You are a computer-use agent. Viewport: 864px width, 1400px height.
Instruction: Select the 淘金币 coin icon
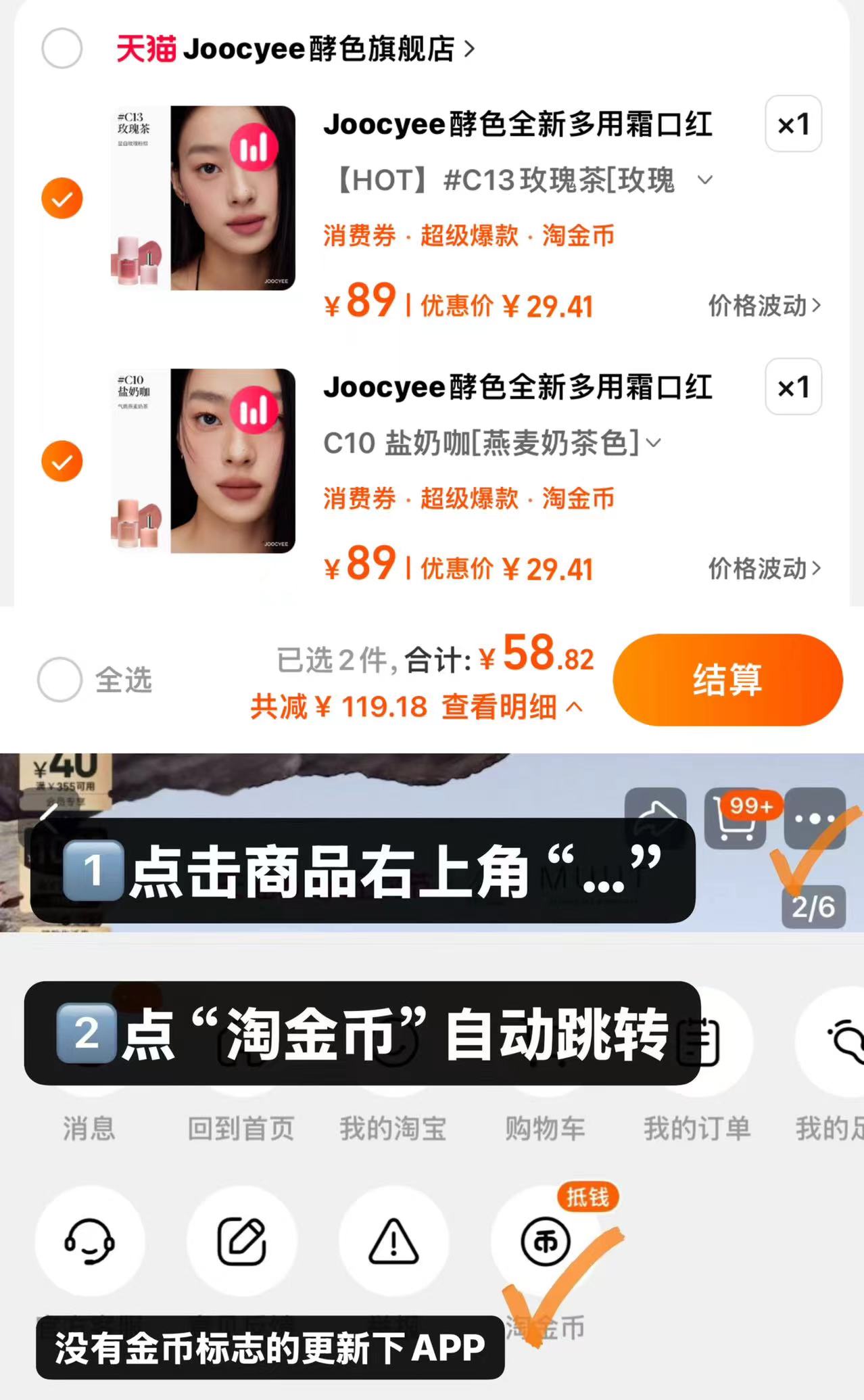546,1241
